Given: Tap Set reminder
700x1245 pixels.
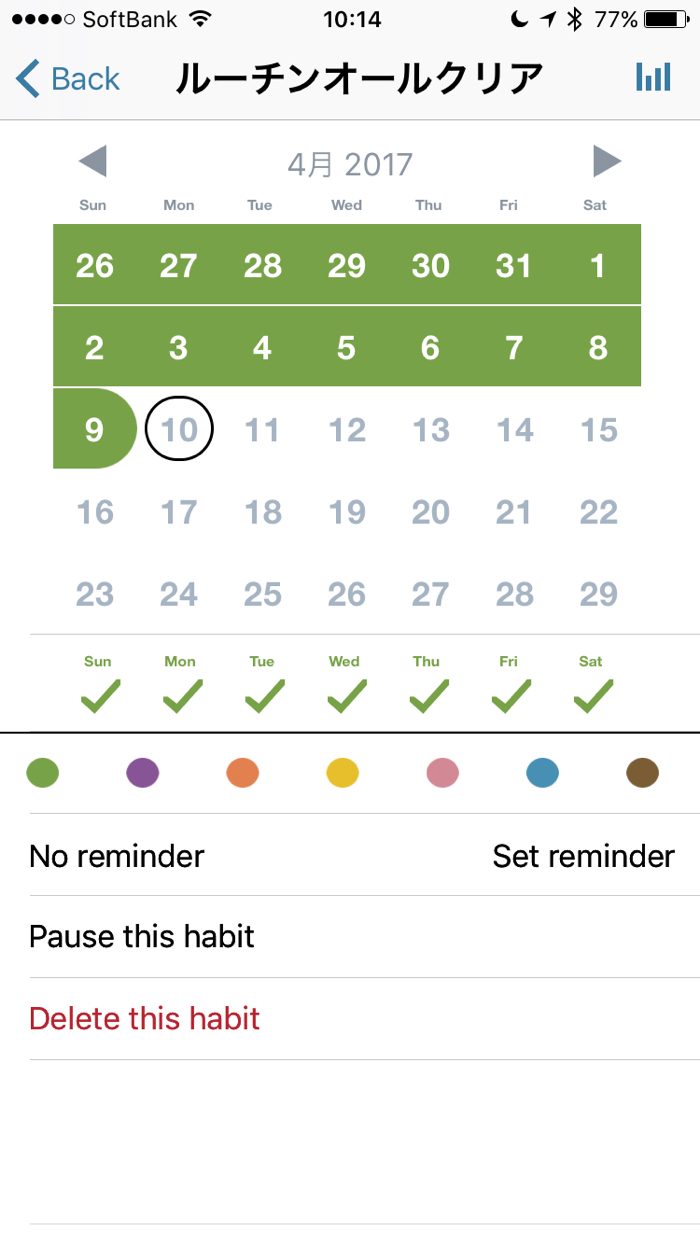Looking at the screenshot, I should 583,856.
